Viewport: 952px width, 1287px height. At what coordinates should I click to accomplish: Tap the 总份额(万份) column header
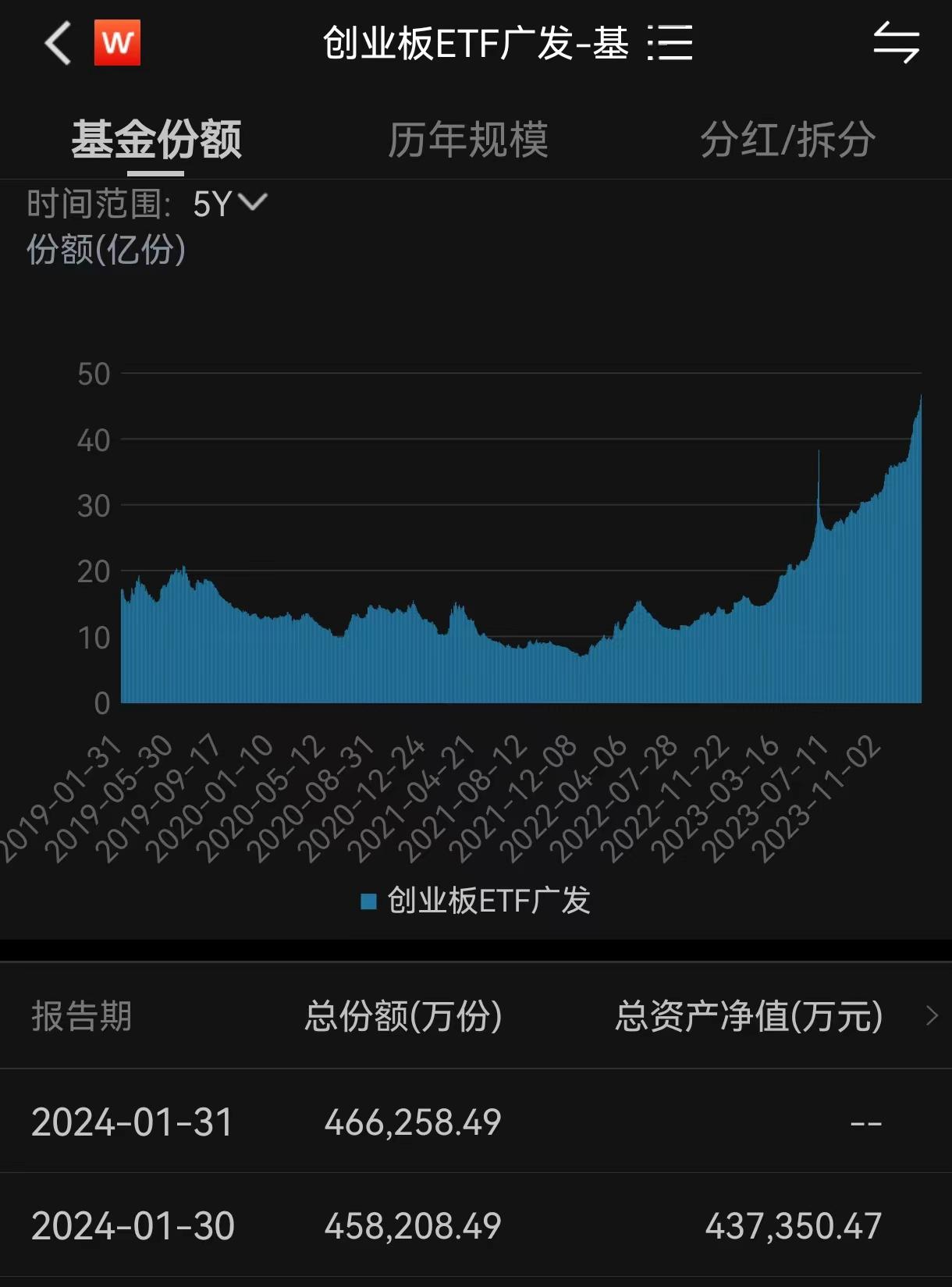pos(403,1016)
